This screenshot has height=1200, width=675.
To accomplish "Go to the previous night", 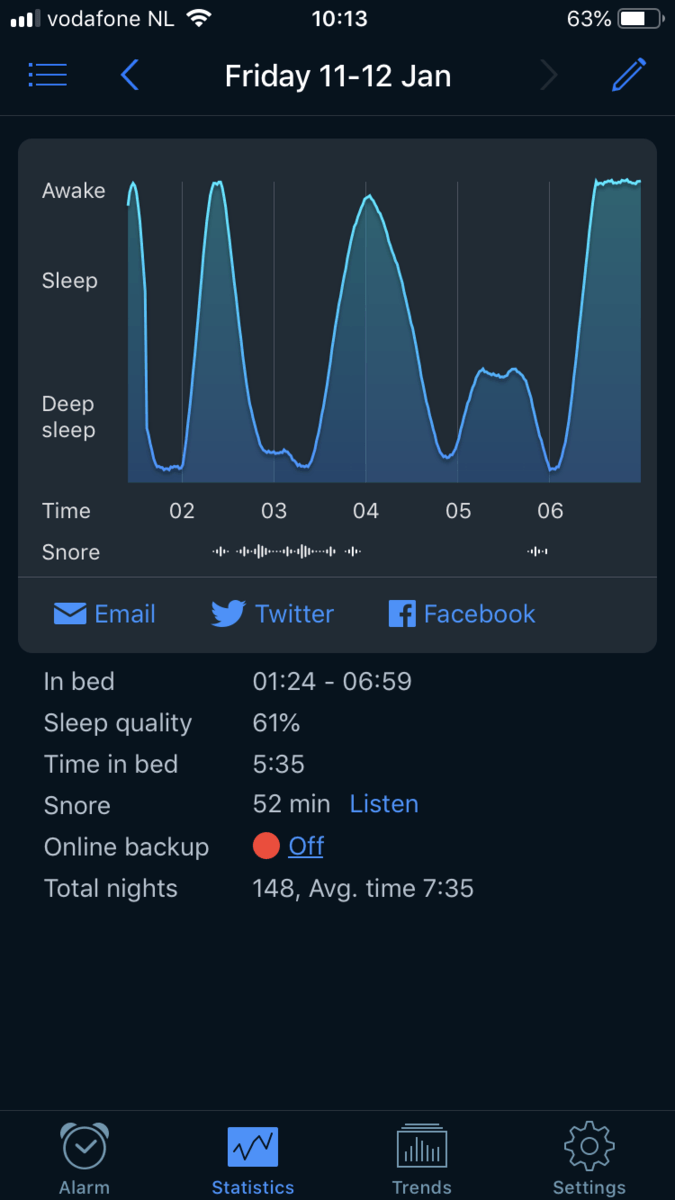I will coord(129,75).
